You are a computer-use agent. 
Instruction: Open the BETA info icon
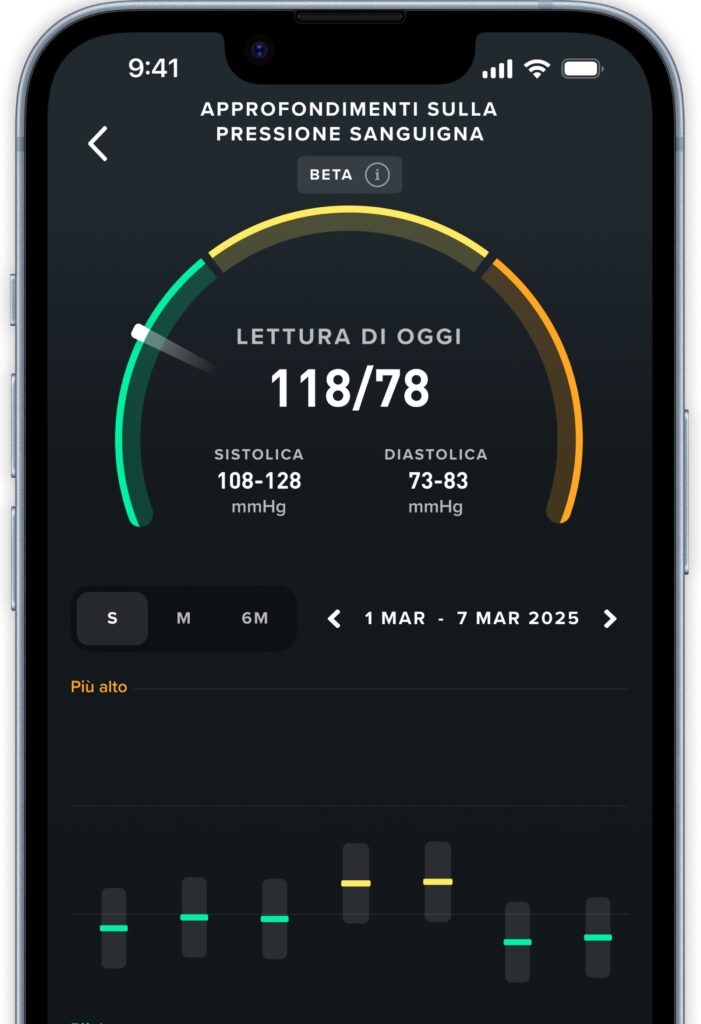coord(376,175)
